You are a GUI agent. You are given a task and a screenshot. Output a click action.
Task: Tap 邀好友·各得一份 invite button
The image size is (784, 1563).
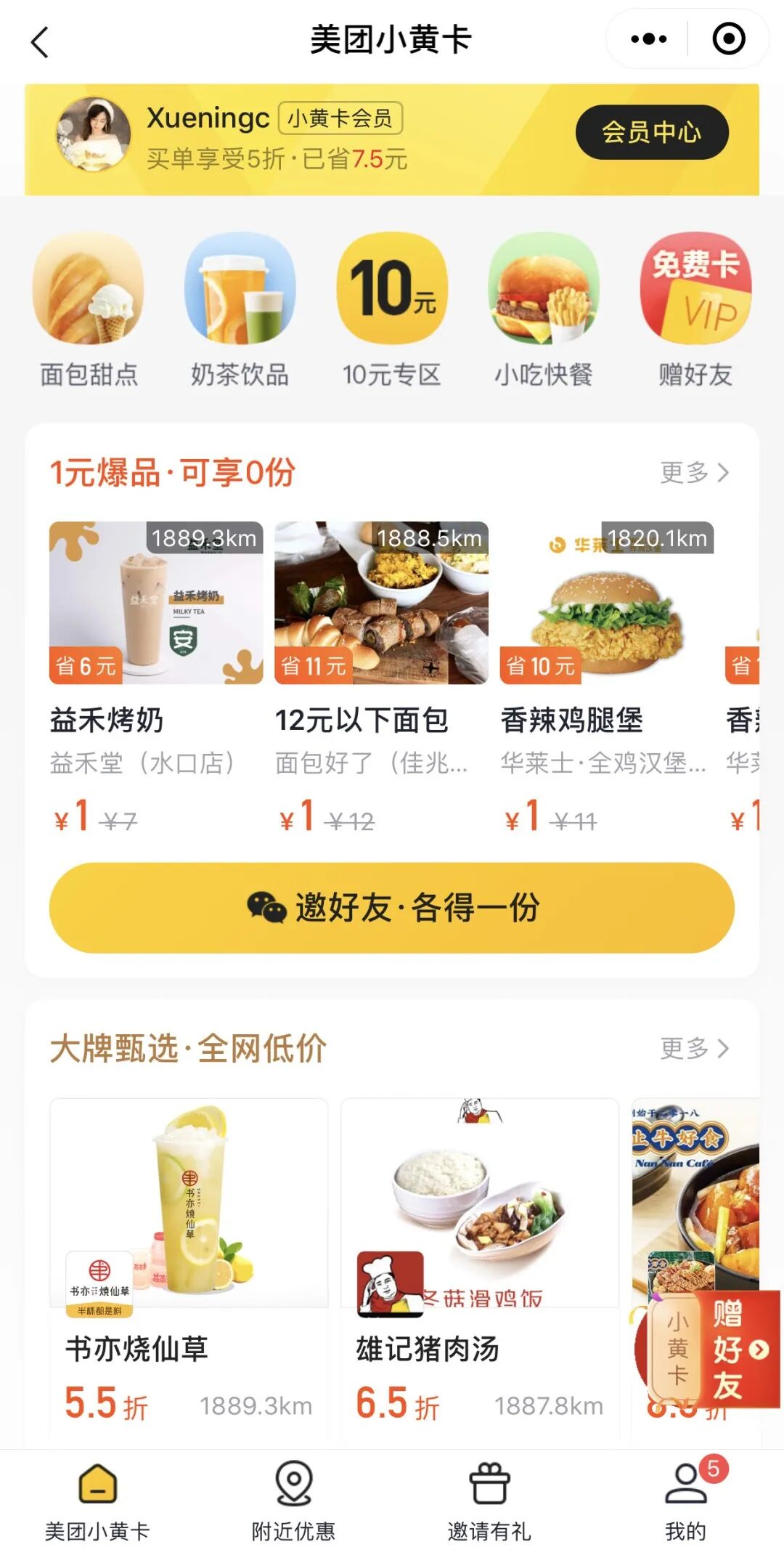pos(392,908)
